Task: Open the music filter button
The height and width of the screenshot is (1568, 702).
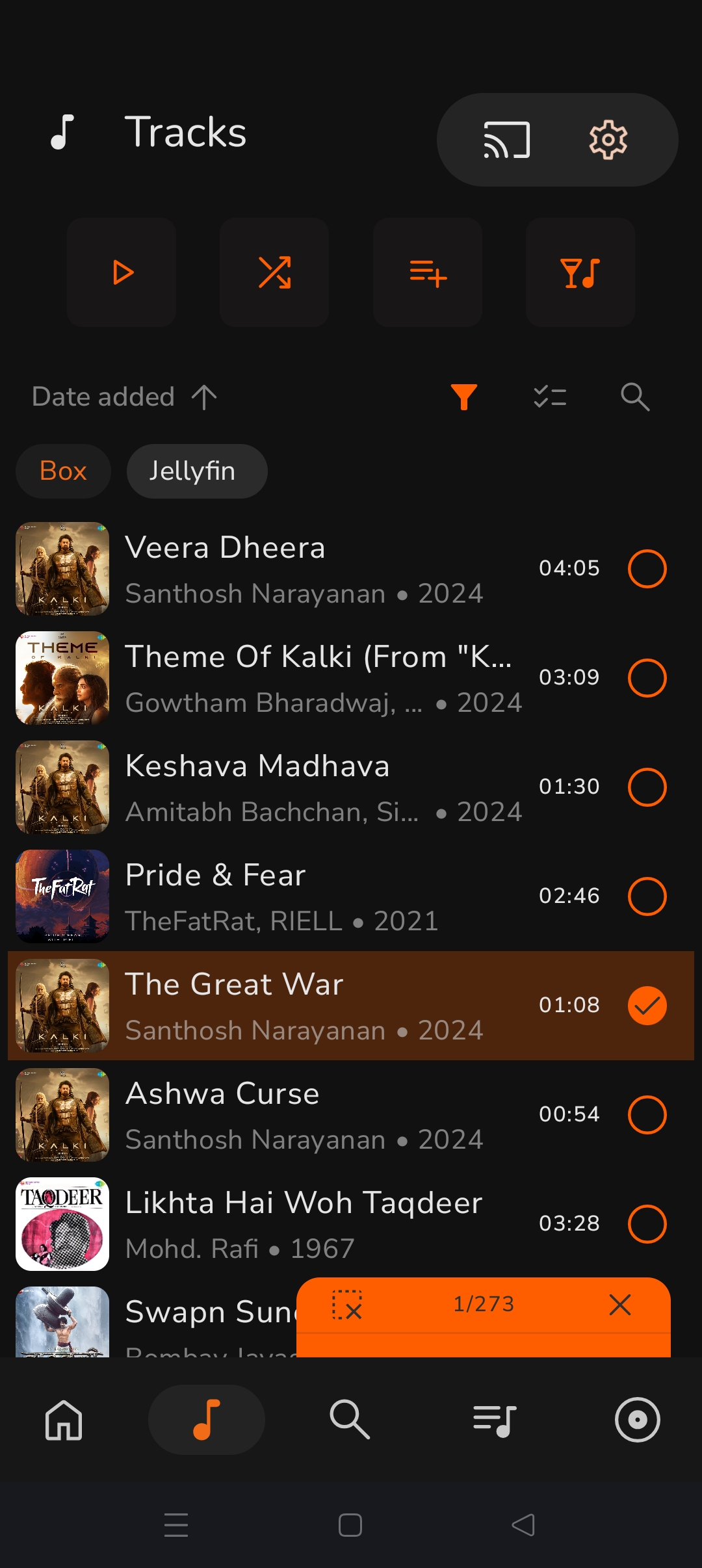Action: point(580,272)
